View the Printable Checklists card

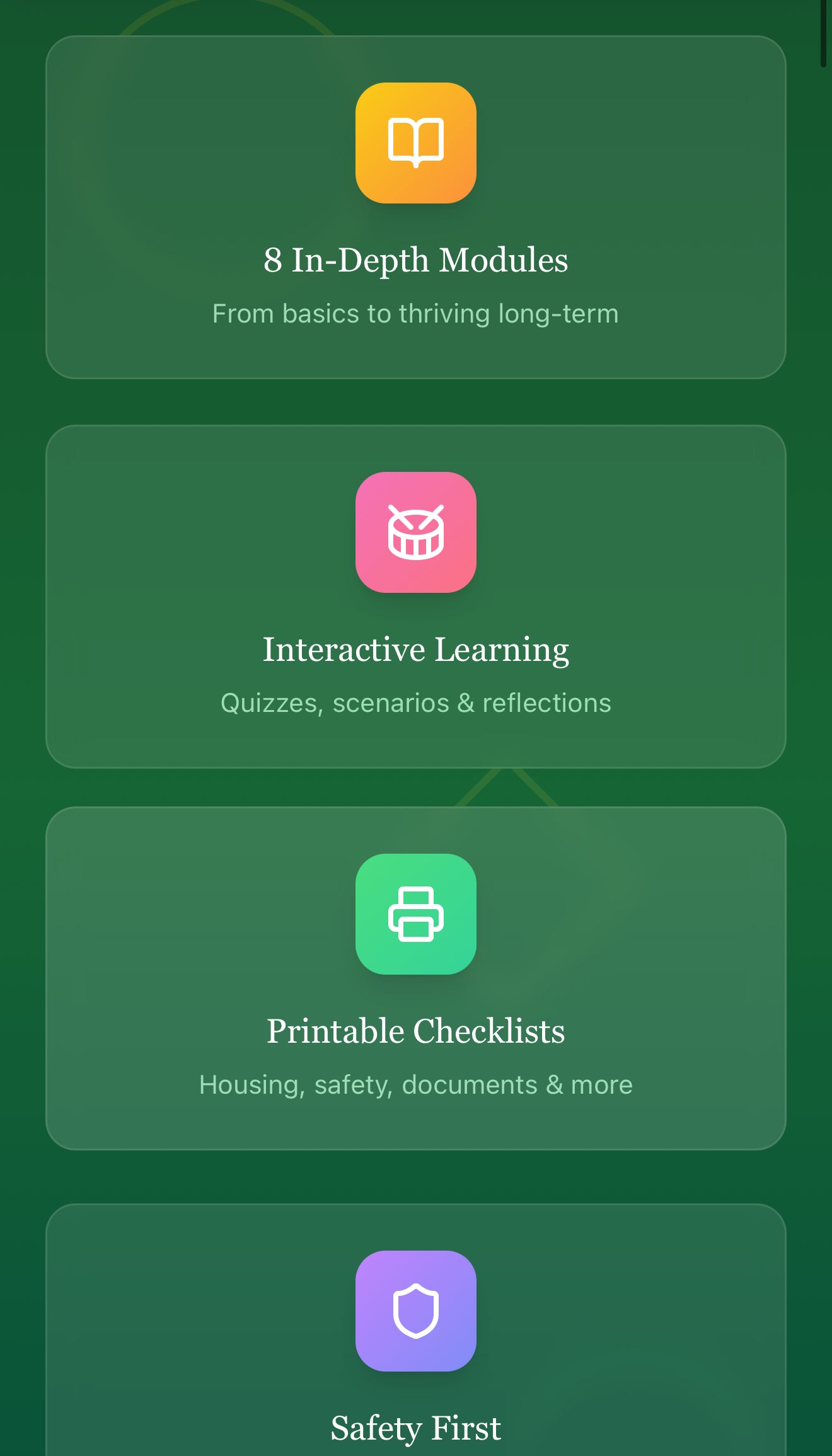click(416, 978)
